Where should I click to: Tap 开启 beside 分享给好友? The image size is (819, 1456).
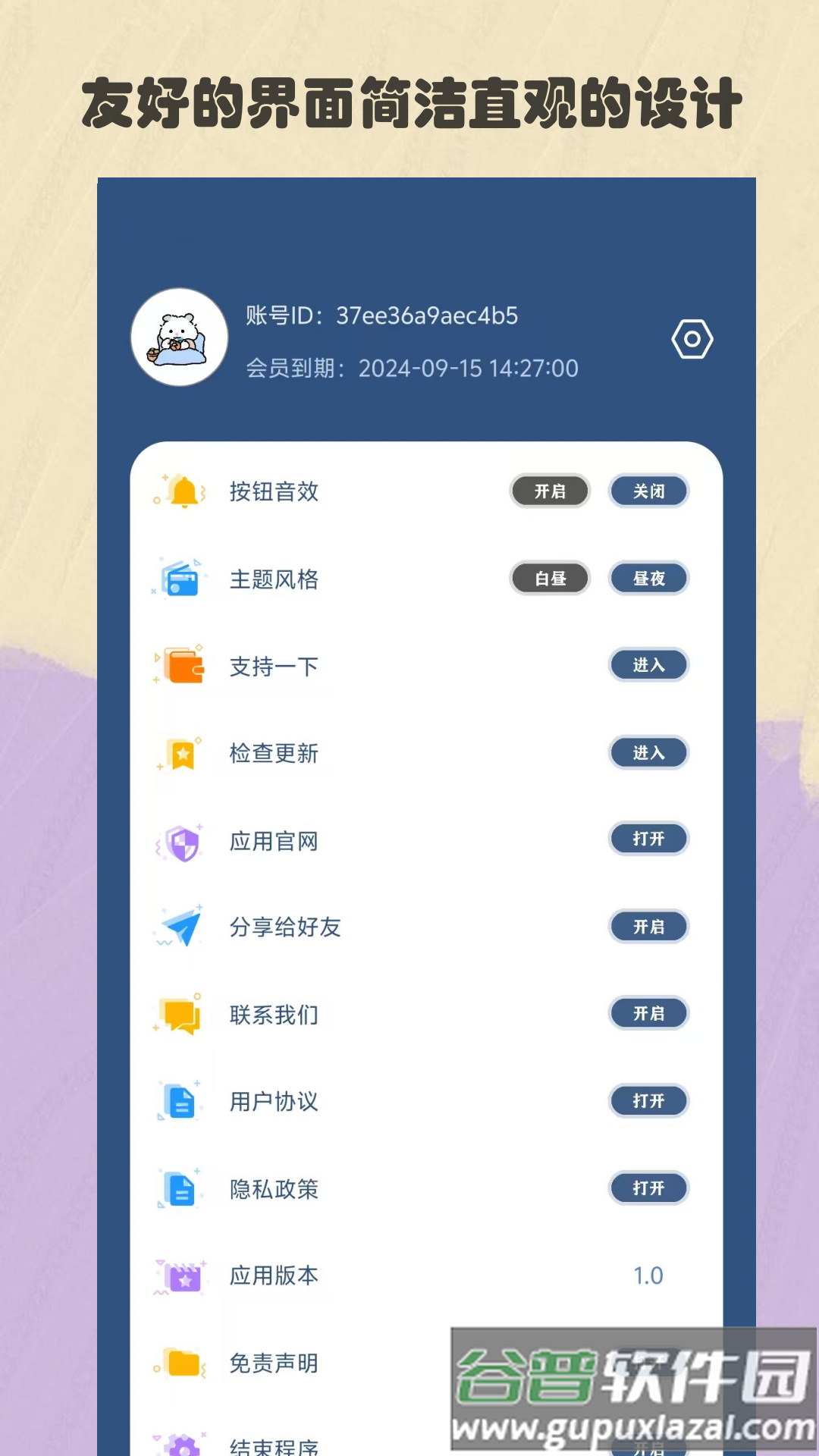point(648,927)
